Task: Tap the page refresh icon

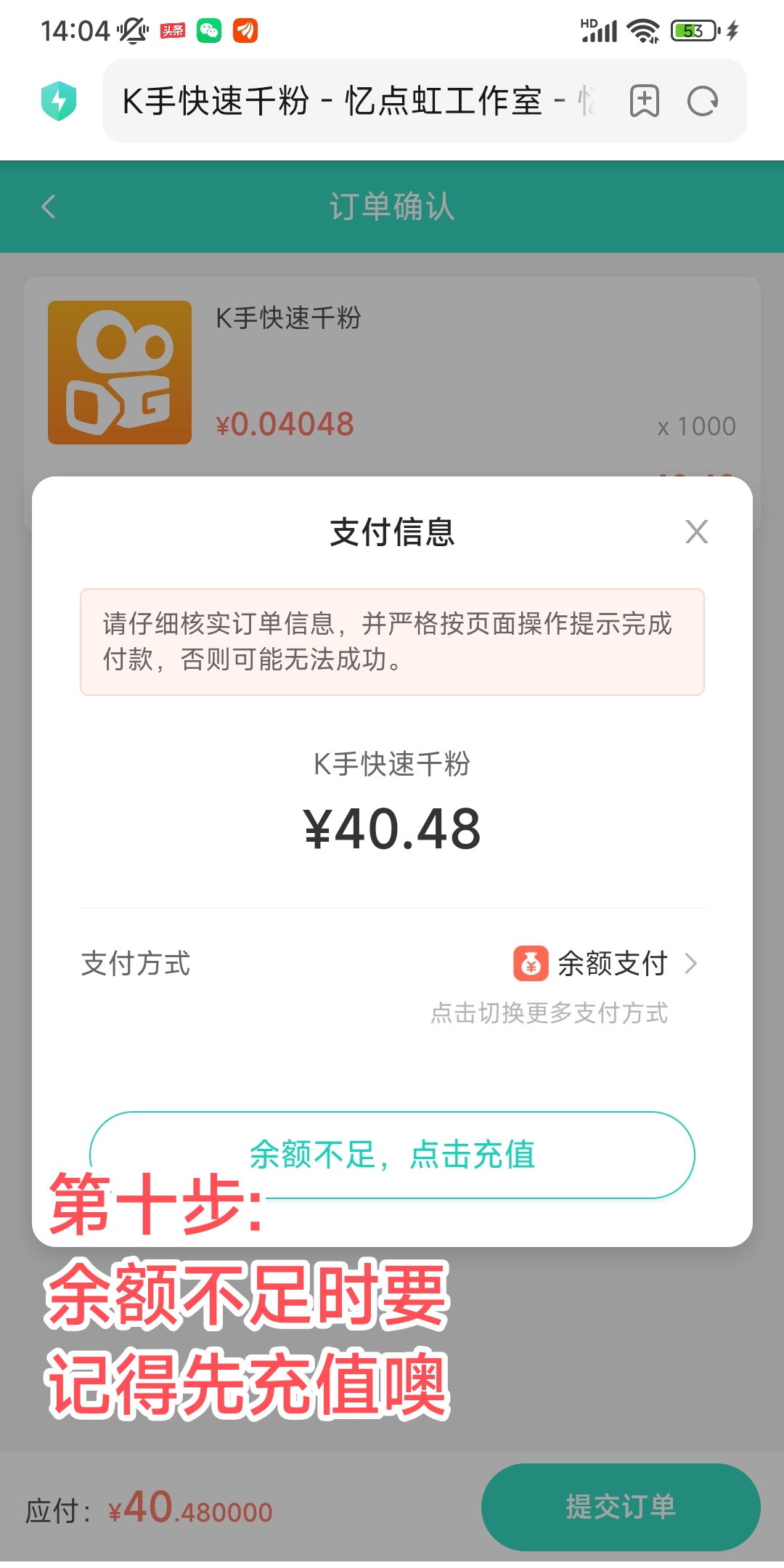Action: (x=703, y=102)
